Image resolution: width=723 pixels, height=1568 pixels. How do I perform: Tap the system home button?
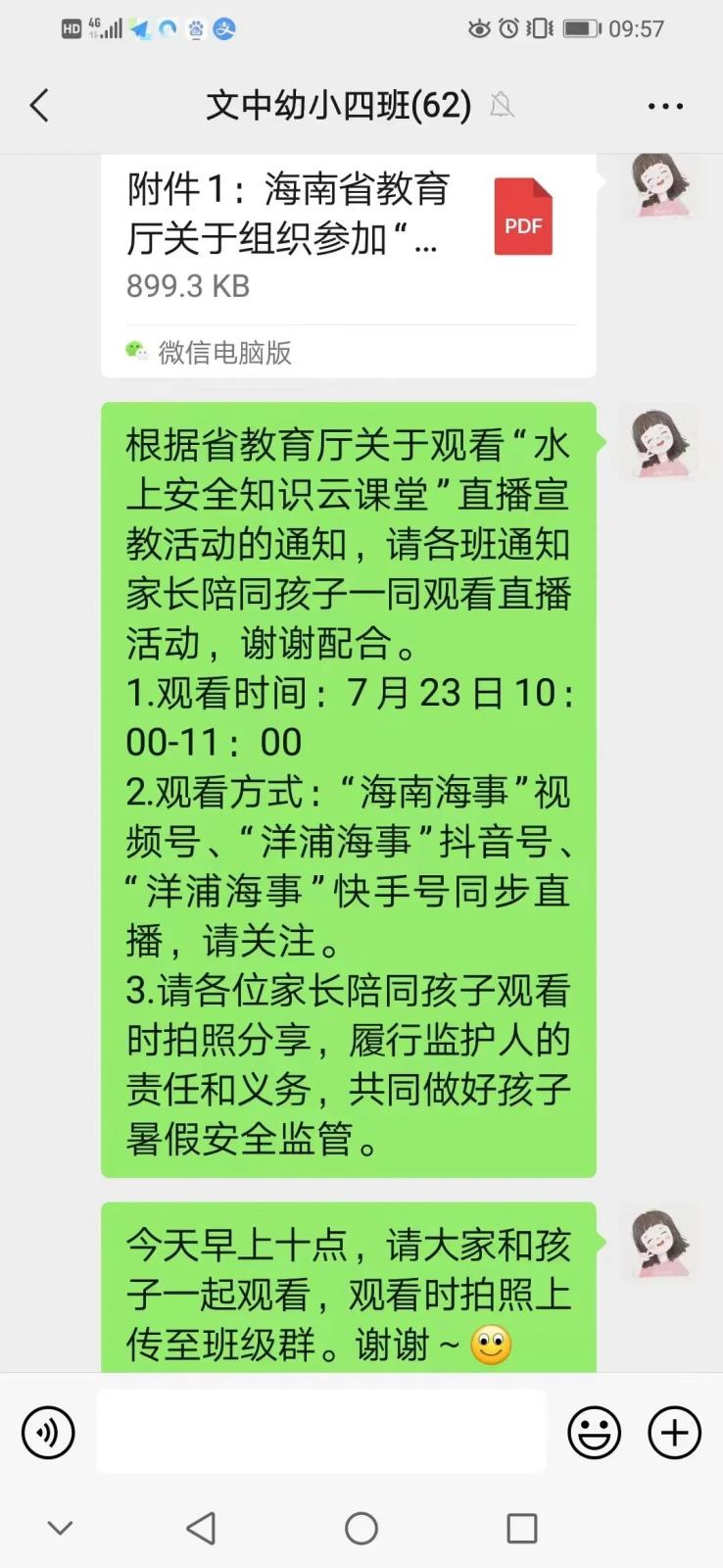361,1528
